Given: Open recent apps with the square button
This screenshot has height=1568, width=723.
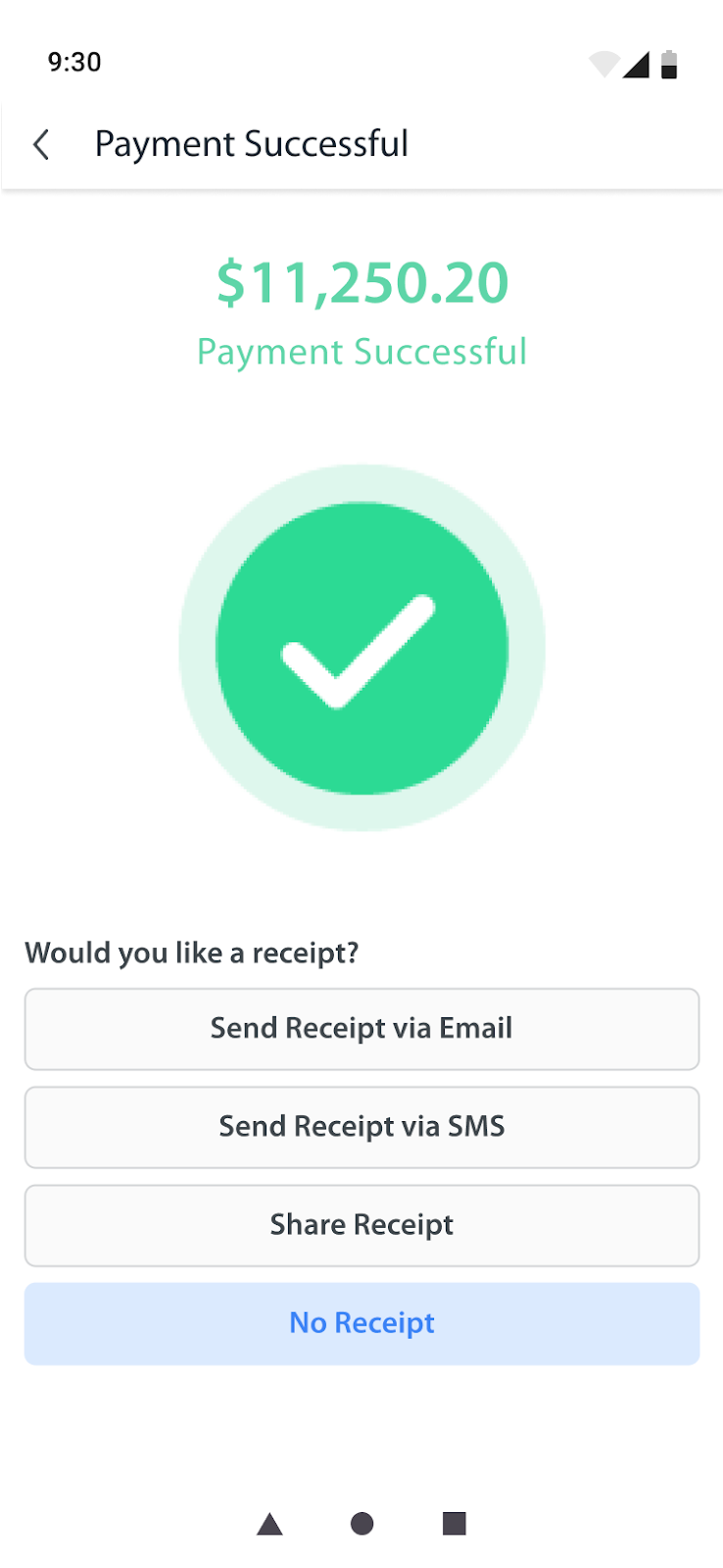Looking at the screenshot, I should point(454,1523).
